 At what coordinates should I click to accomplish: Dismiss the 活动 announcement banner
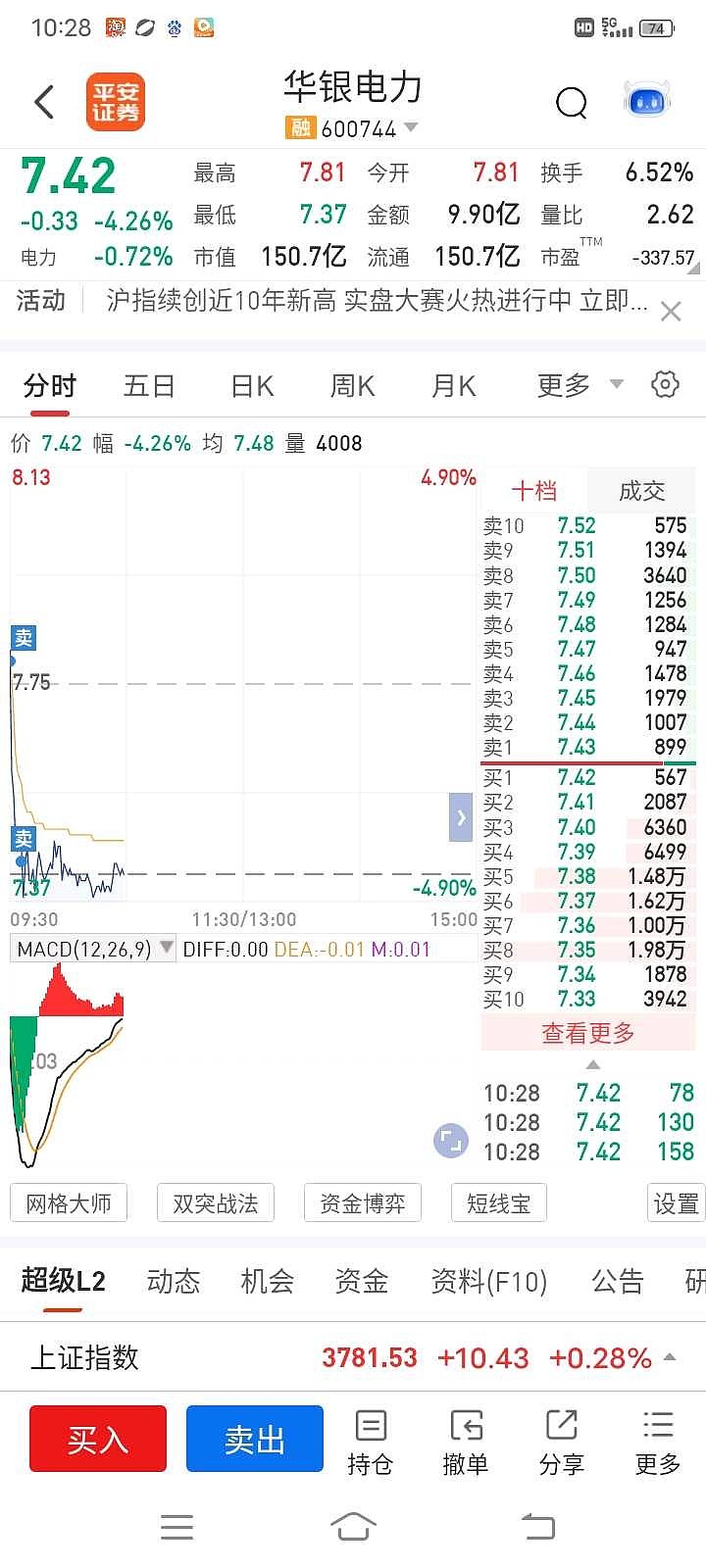[x=671, y=312]
